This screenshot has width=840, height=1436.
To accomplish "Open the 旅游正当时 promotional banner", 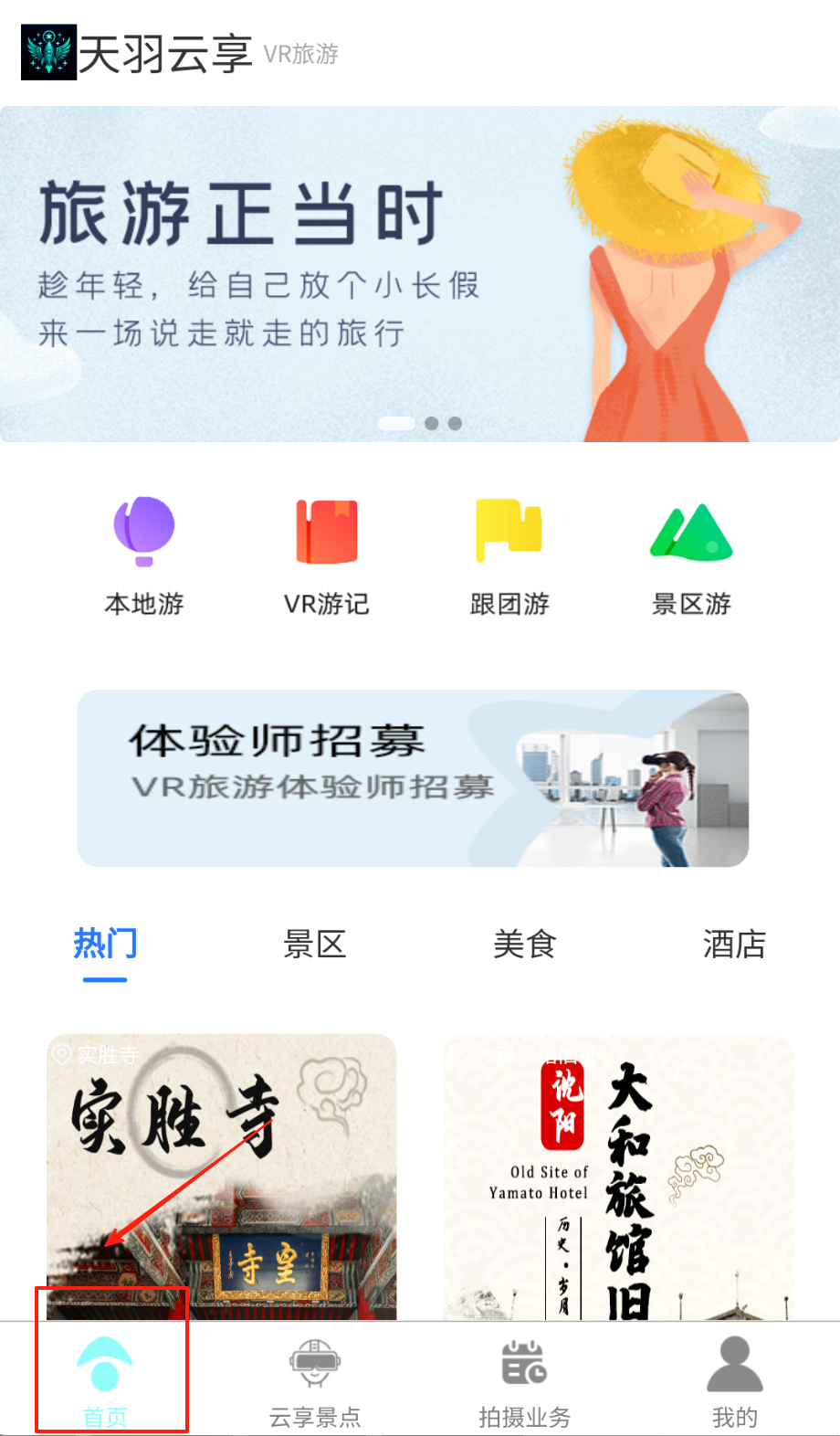I will (x=420, y=274).
